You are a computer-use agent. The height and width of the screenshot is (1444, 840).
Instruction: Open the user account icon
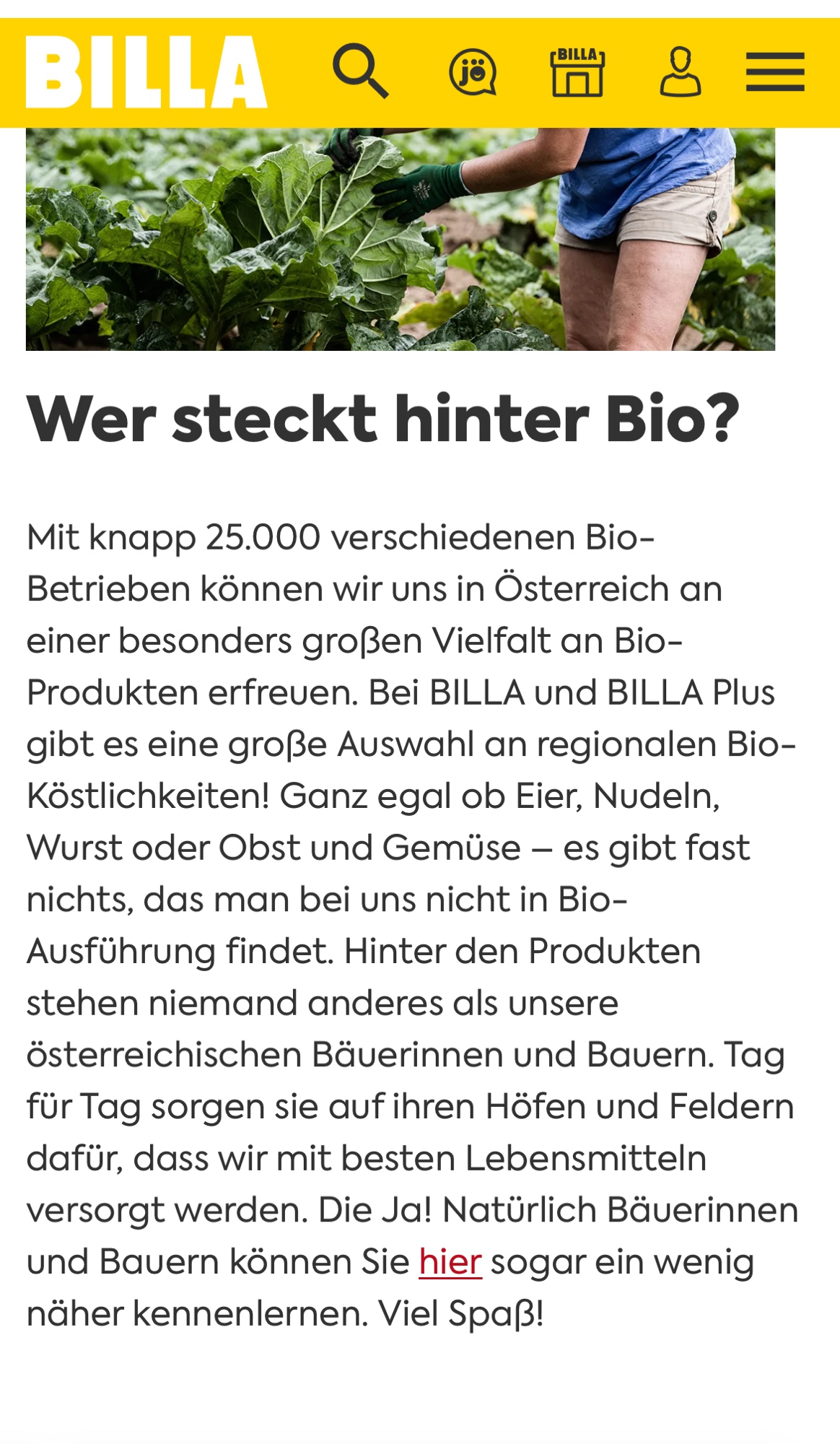[680, 72]
